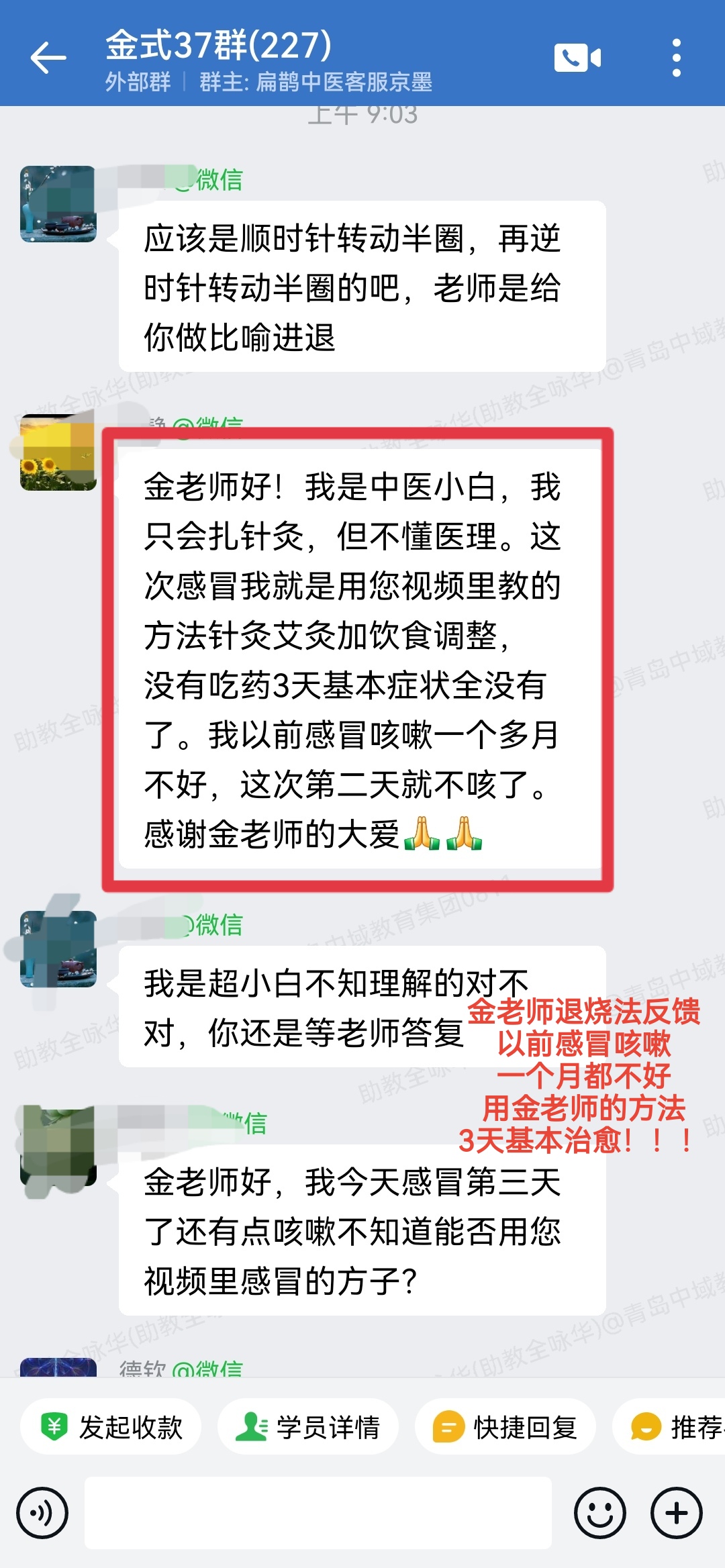The image size is (725, 1568).
Task: Switch to voice message input
Action: [42, 1513]
